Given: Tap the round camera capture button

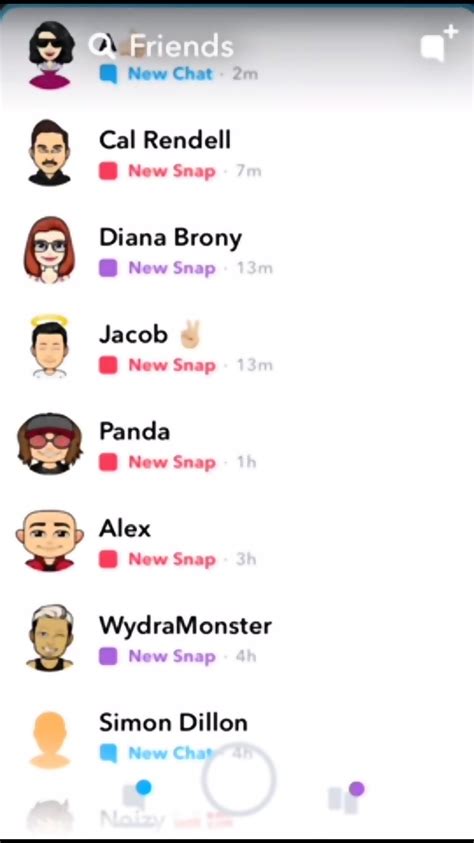Looking at the screenshot, I should 239,779.
